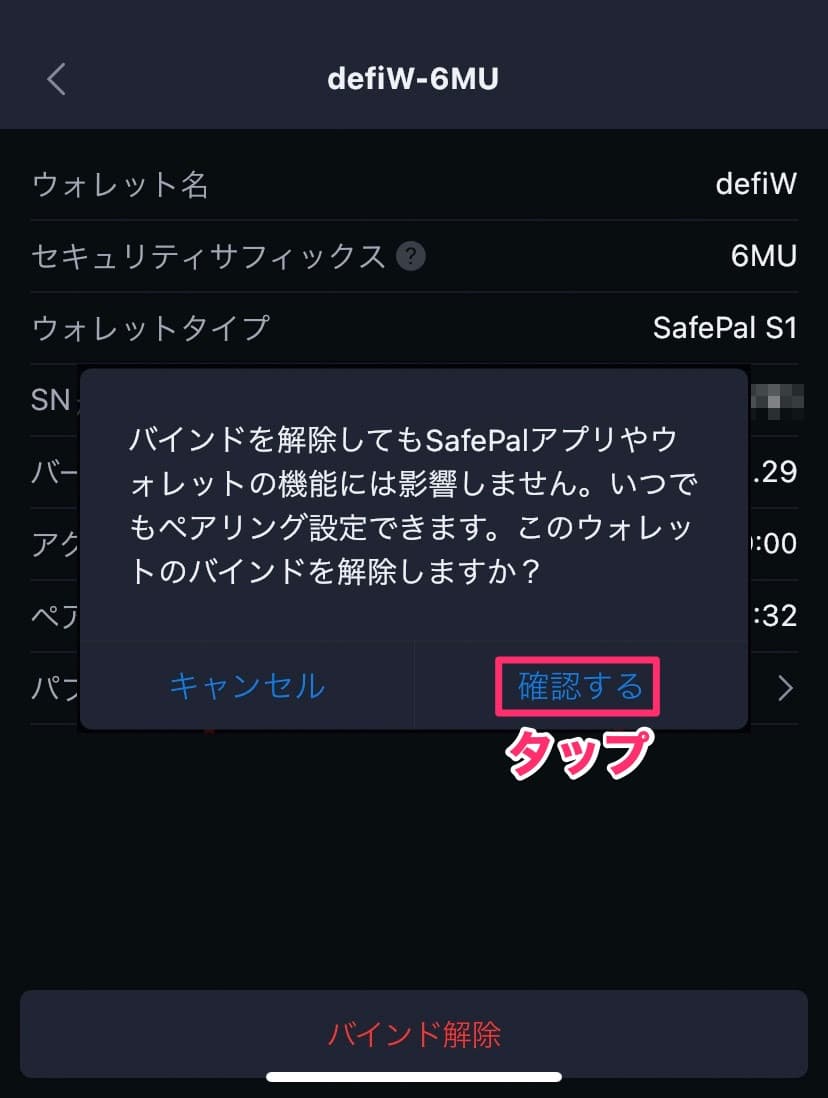Tap the red バインド解除 button
The width and height of the screenshot is (828, 1098).
(414, 1034)
